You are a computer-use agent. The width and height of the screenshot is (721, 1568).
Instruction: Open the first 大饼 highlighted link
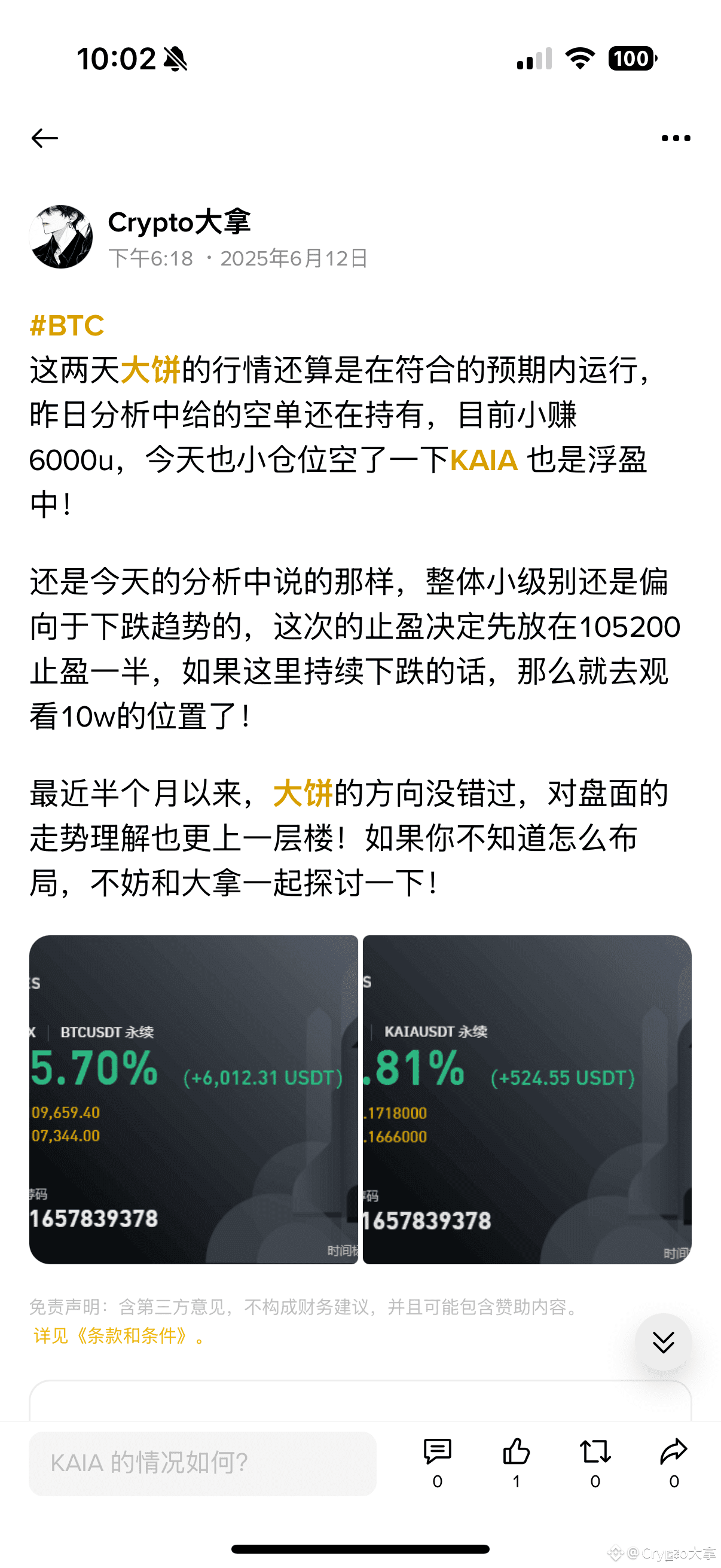150,370
